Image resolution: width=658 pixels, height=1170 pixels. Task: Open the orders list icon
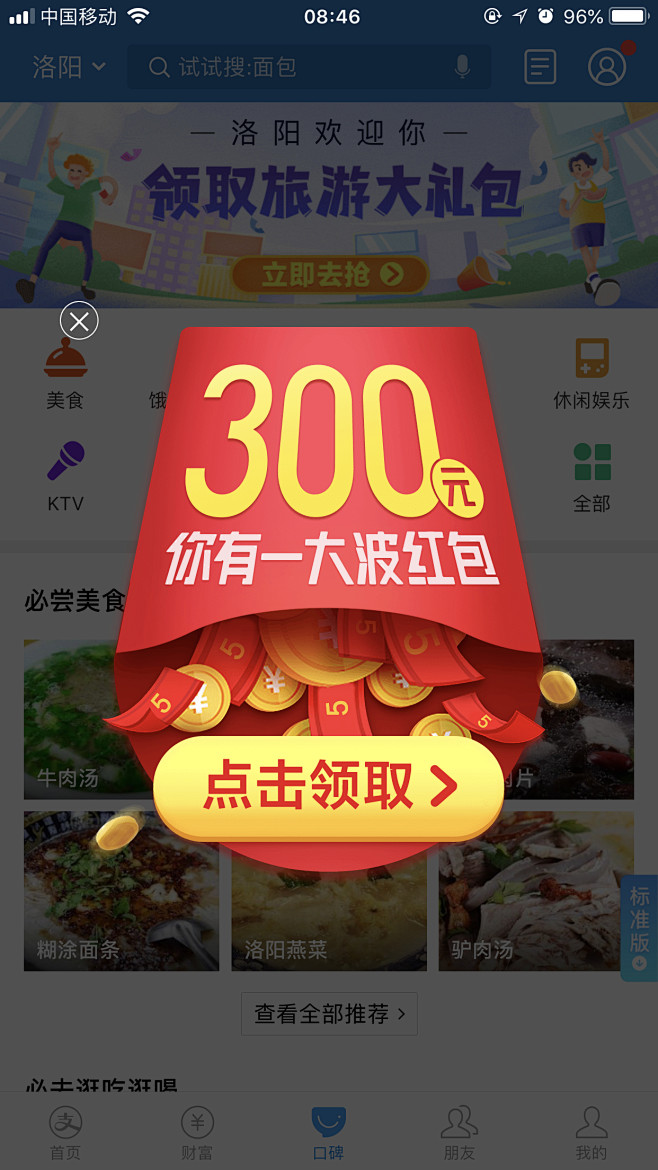click(x=540, y=67)
